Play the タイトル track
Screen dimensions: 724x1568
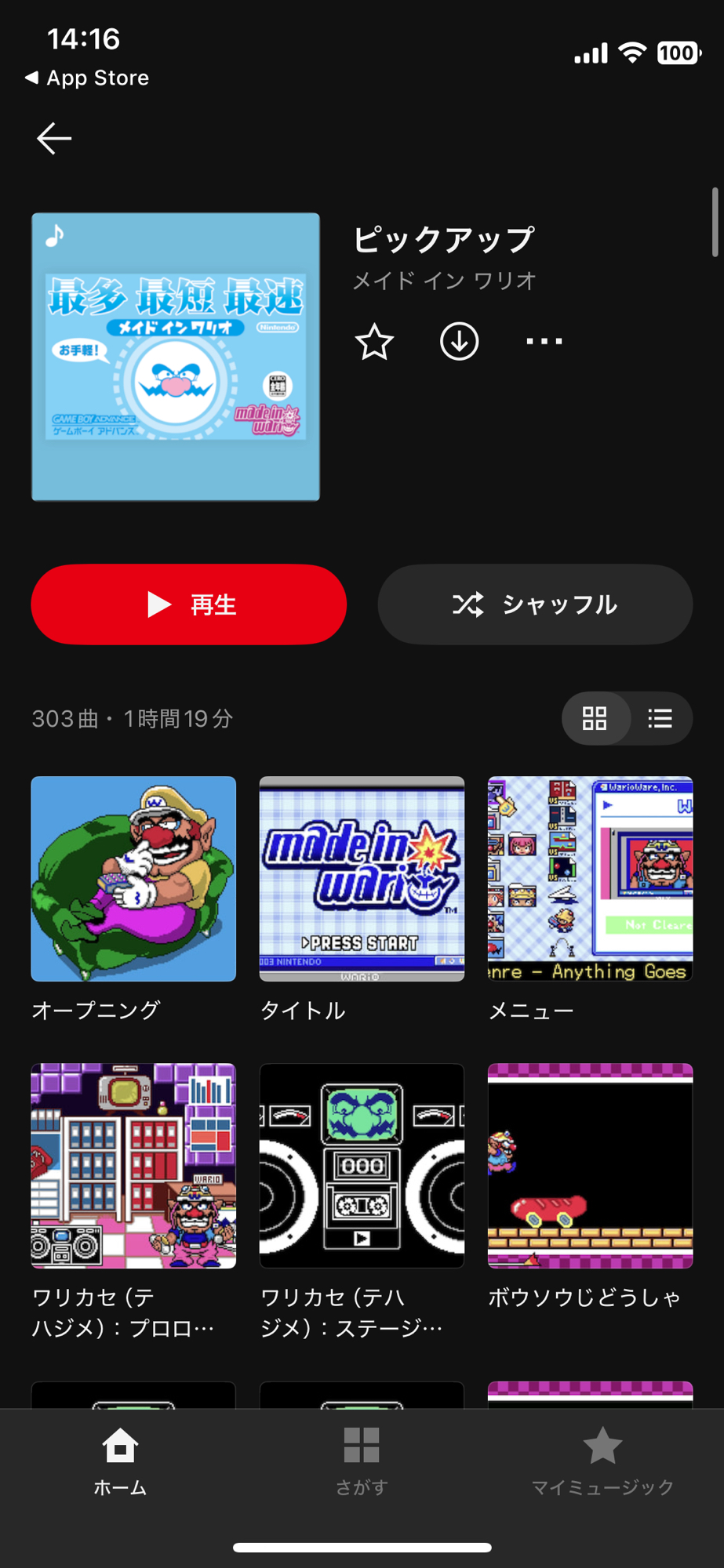(362, 879)
